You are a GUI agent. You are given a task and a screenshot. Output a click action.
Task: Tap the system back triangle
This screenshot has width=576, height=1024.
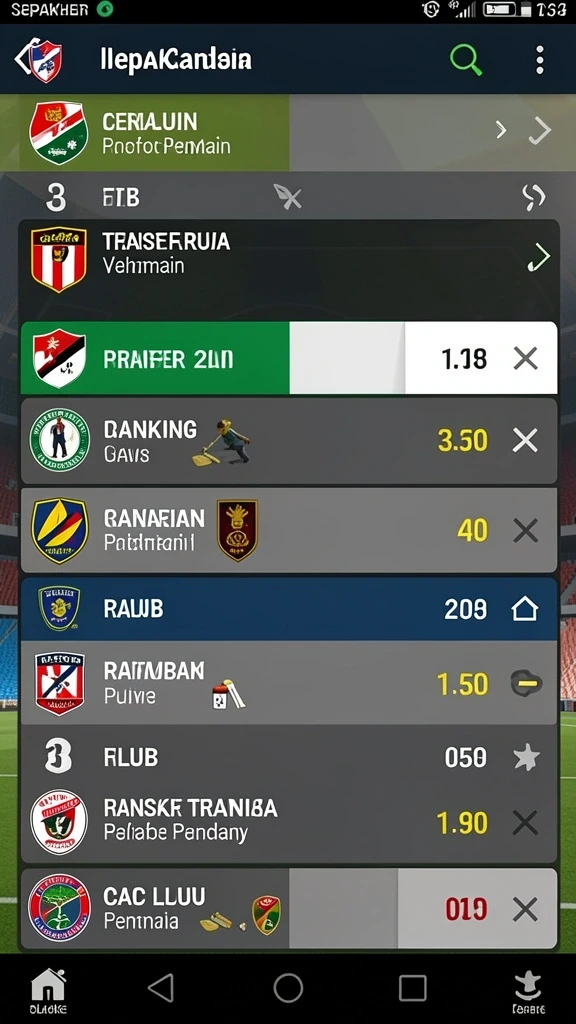point(161,988)
